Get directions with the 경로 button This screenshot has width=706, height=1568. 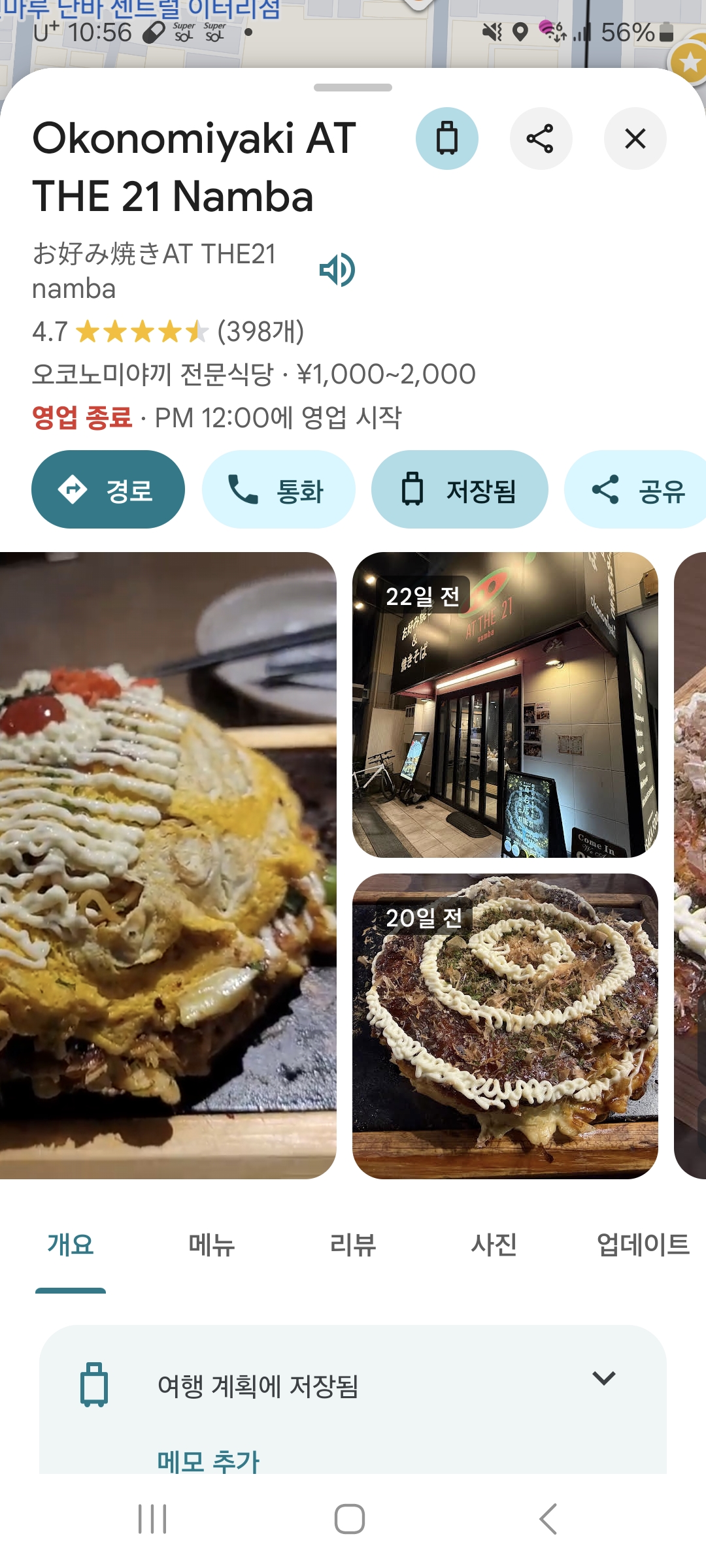108,490
